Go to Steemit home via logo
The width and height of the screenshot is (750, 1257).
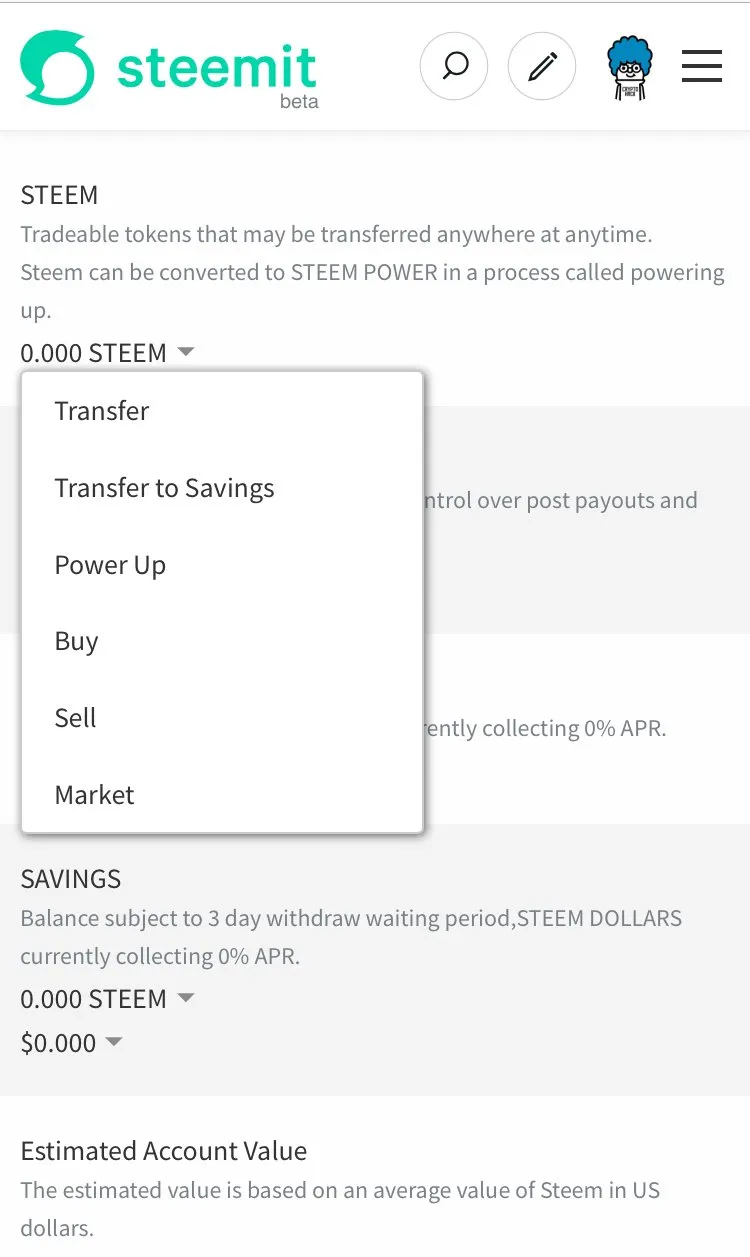pos(168,68)
